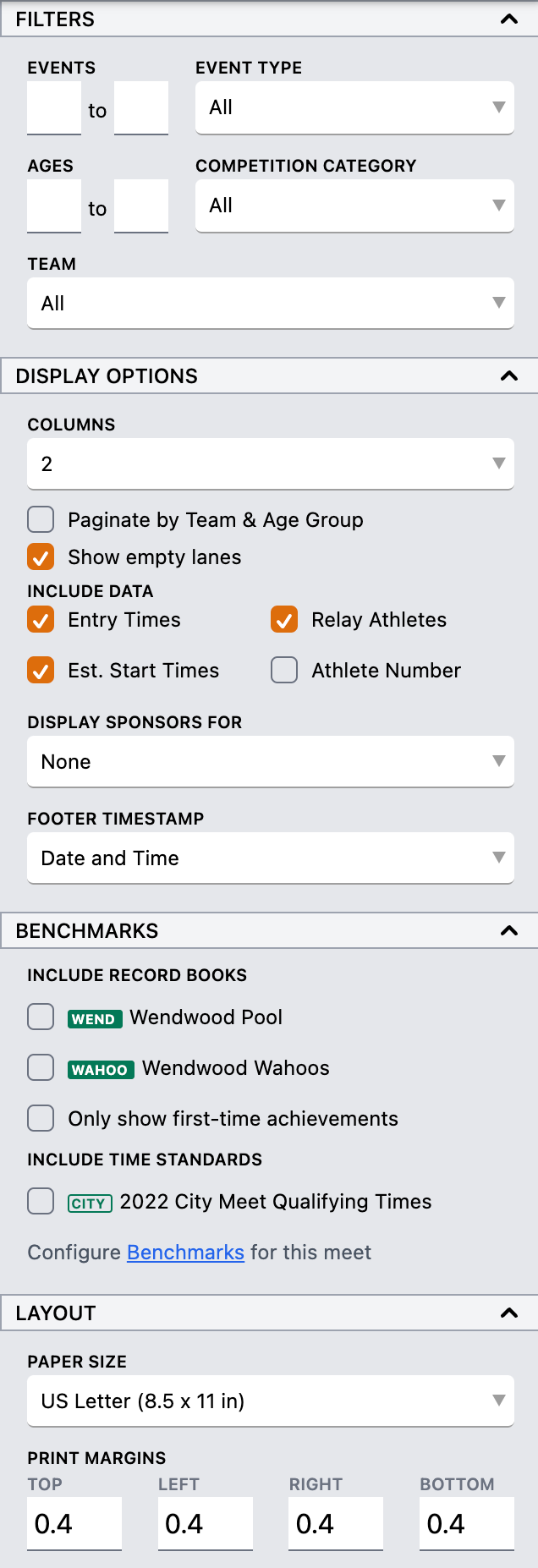Uncheck Show empty lanes

click(41, 556)
